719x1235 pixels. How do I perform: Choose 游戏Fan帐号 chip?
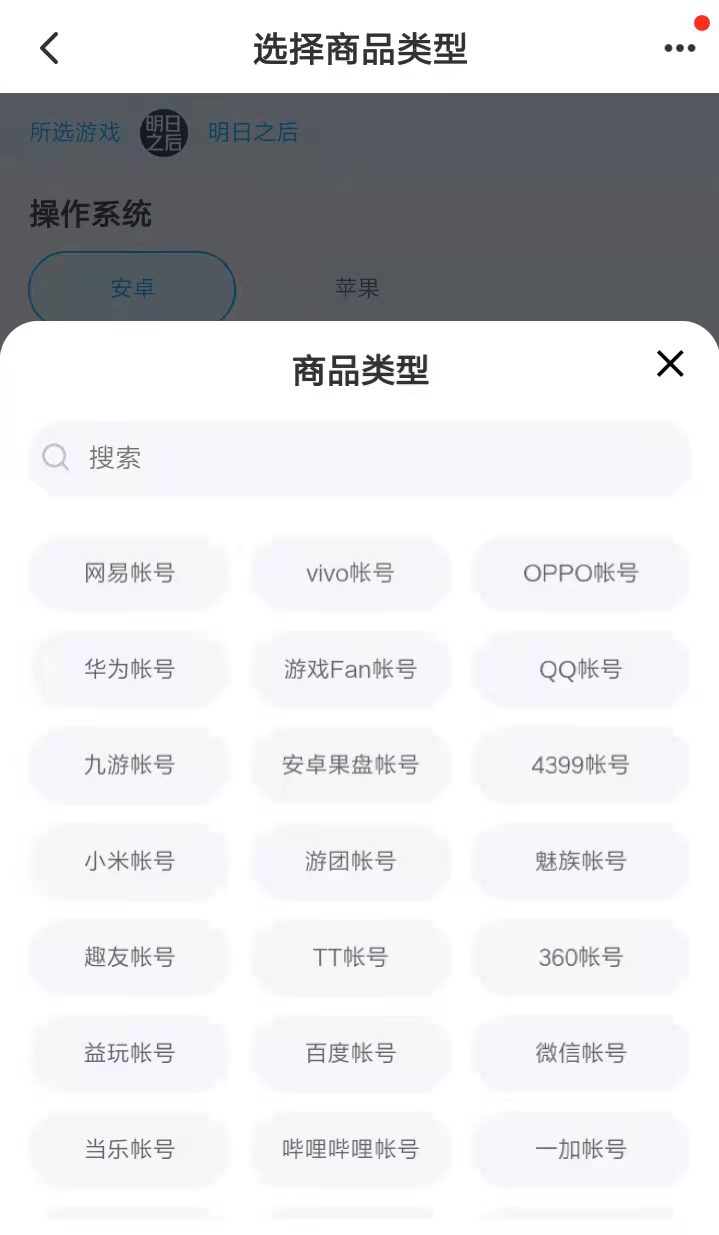(x=350, y=669)
